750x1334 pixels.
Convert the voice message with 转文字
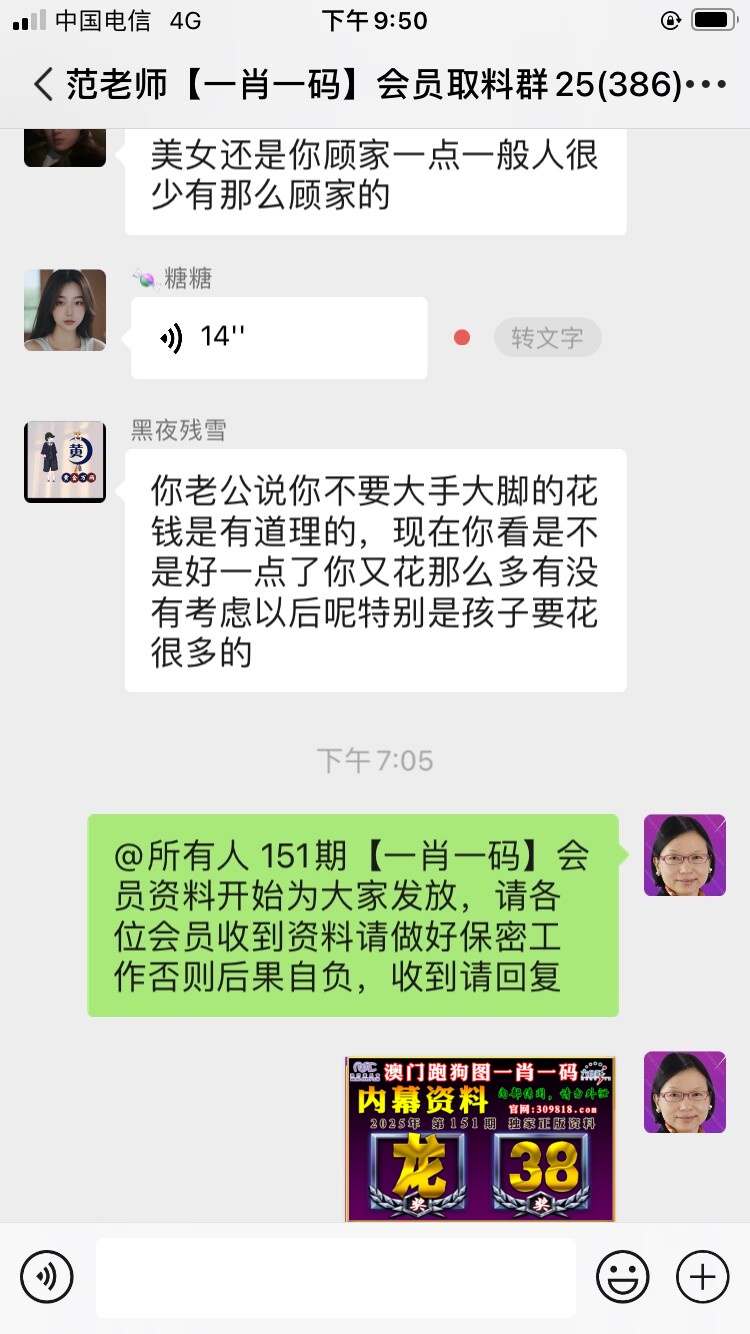(x=547, y=338)
